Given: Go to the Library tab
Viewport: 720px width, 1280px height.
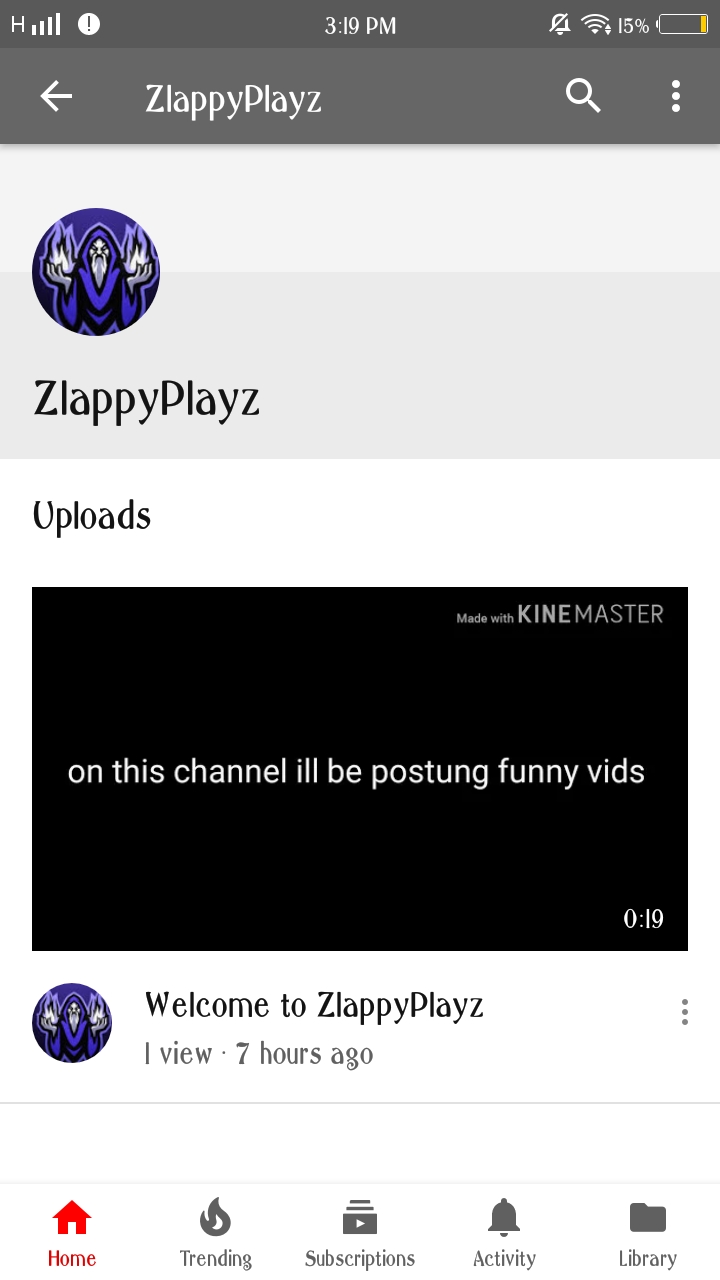Looking at the screenshot, I should tap(648, 1233).
